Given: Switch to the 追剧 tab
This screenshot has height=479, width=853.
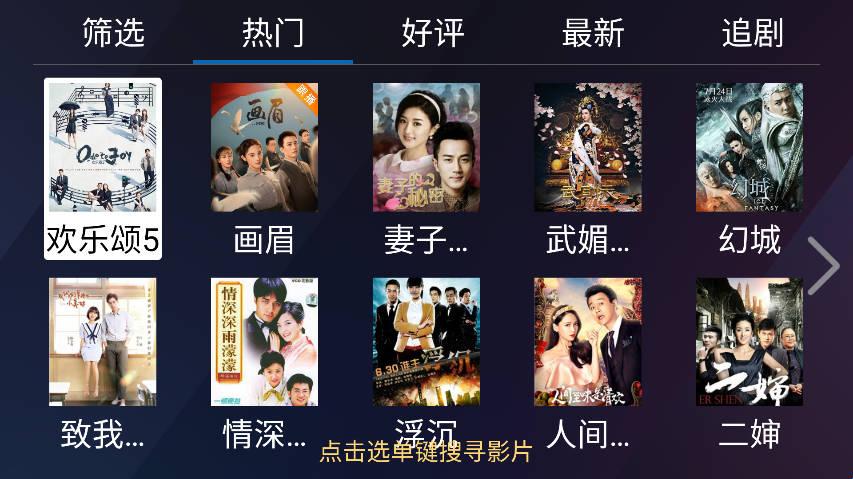Looking at the screenshot, I should pyautogui.click(x=752, y=33).
